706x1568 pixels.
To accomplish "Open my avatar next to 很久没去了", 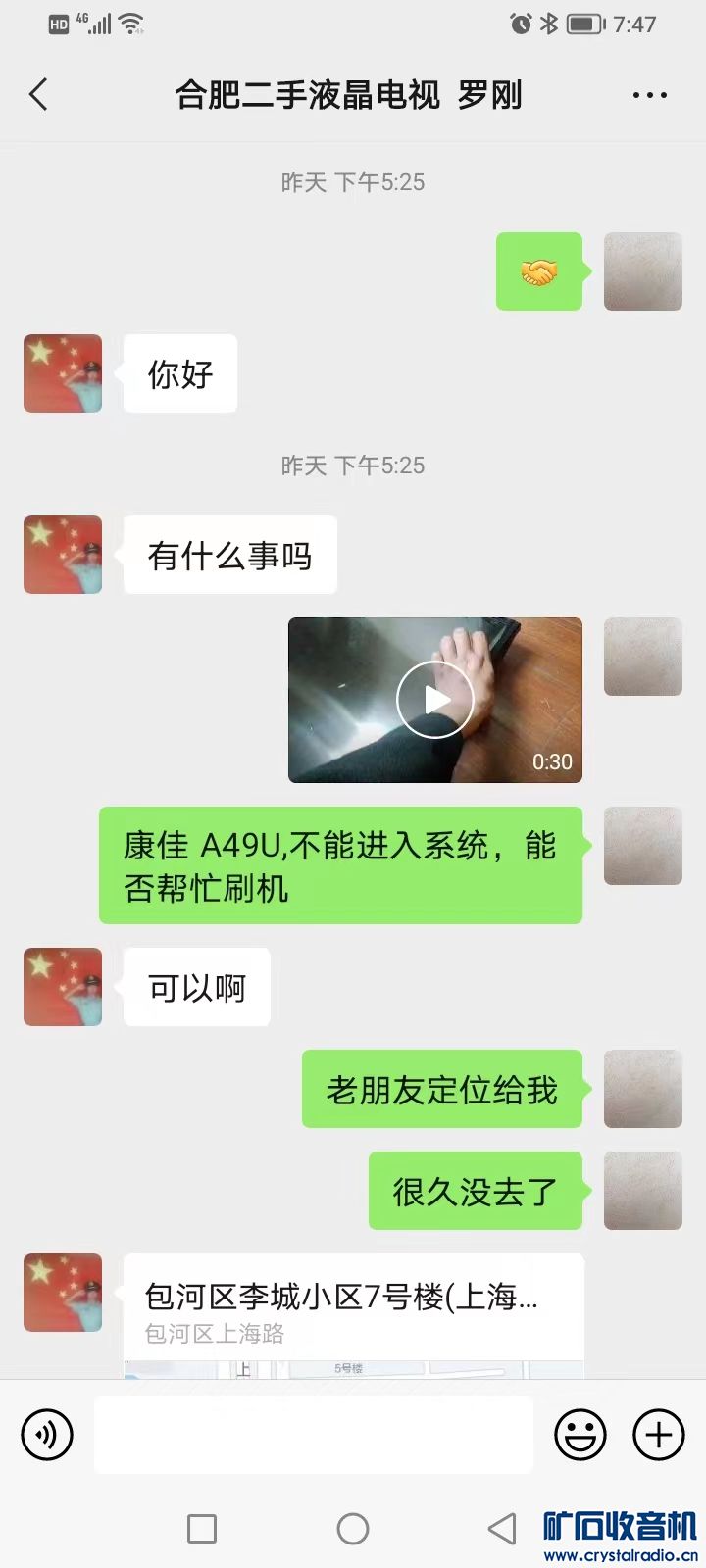I will [642, 1191].
